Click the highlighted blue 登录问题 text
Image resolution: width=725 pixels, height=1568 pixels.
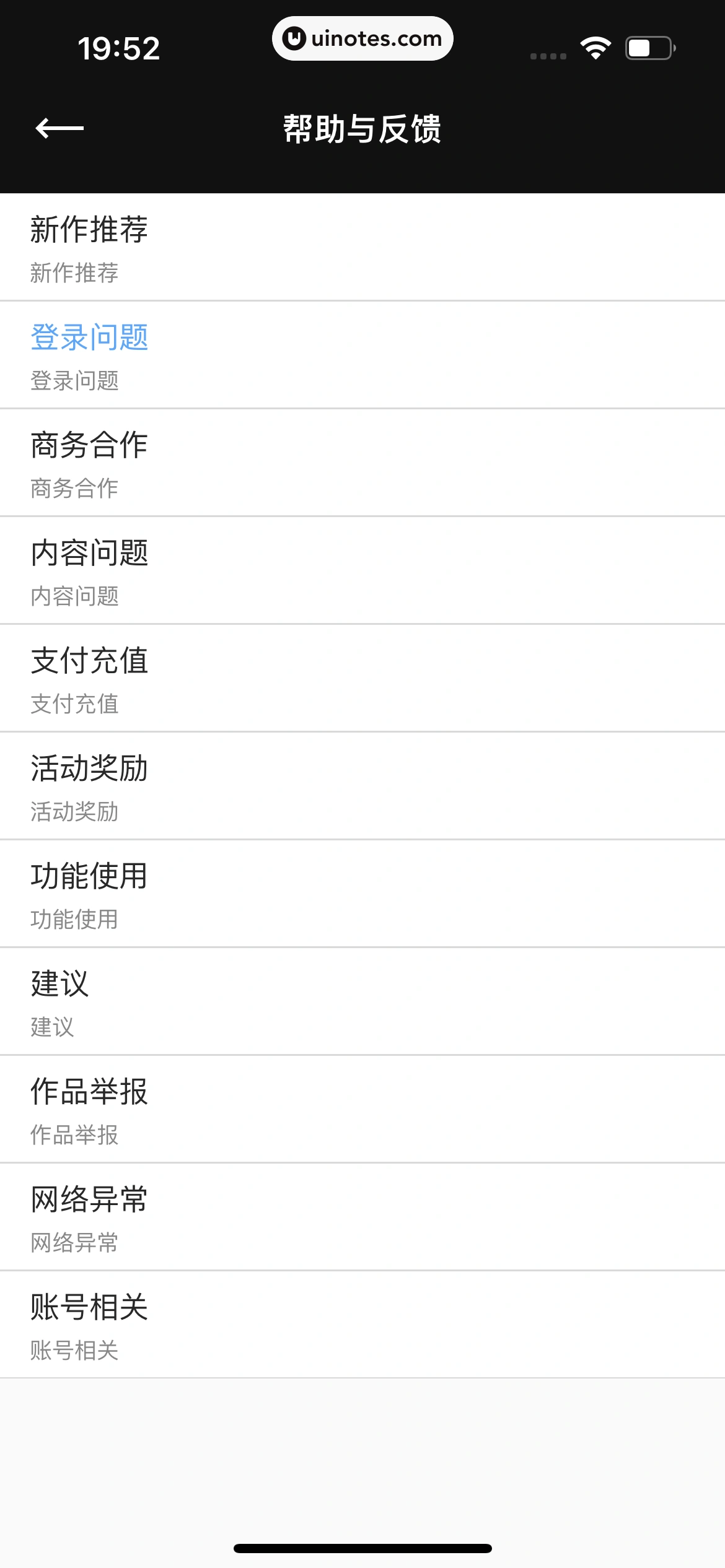click(x=90, y=339)
